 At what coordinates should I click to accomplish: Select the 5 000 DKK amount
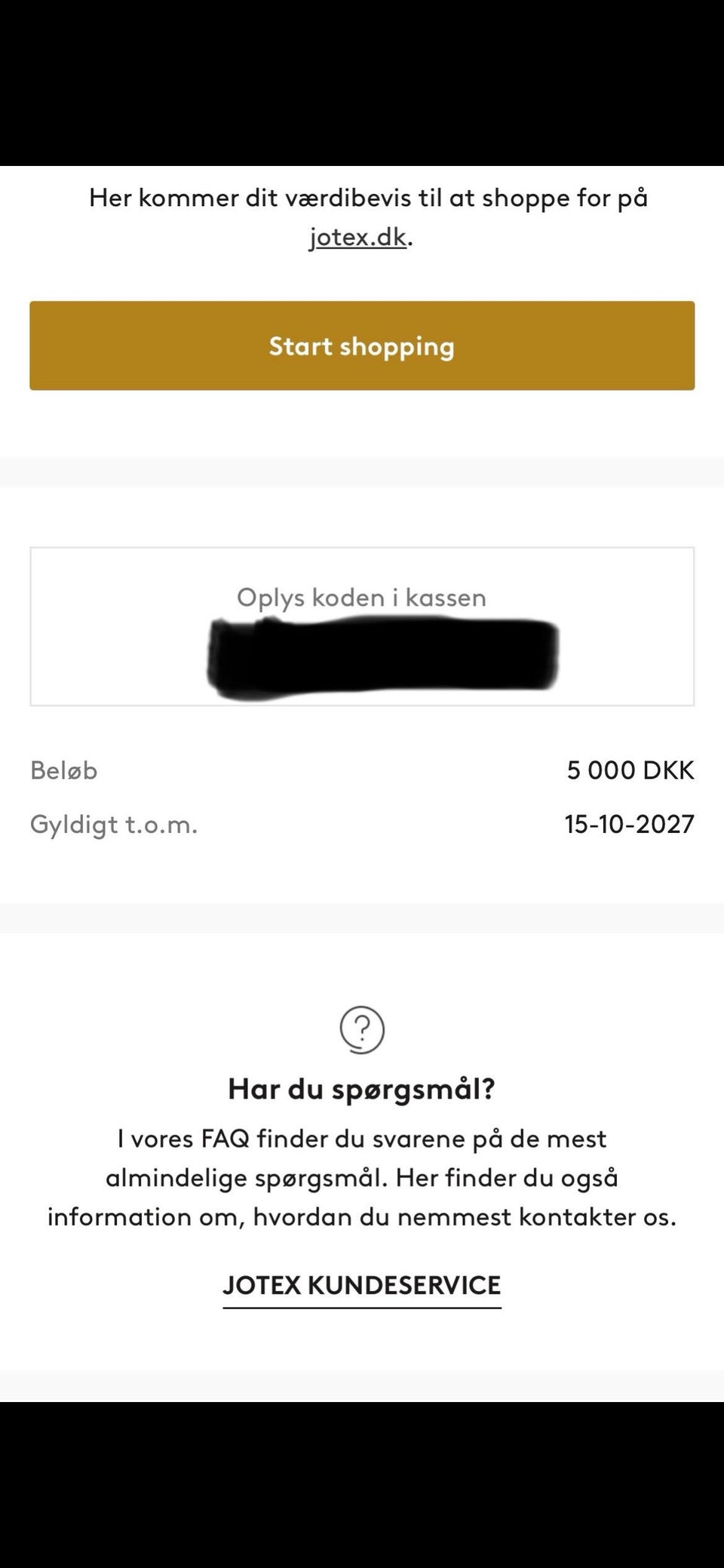pos(631,770)
